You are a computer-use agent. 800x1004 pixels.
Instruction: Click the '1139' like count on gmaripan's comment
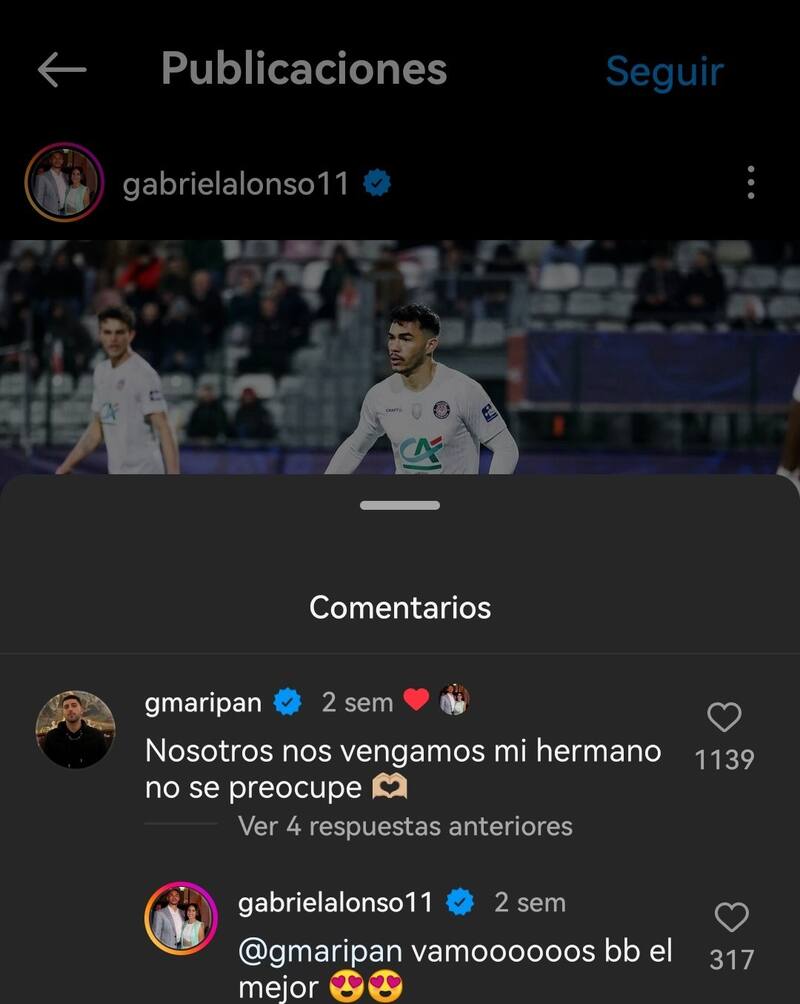tap(724, 758)
